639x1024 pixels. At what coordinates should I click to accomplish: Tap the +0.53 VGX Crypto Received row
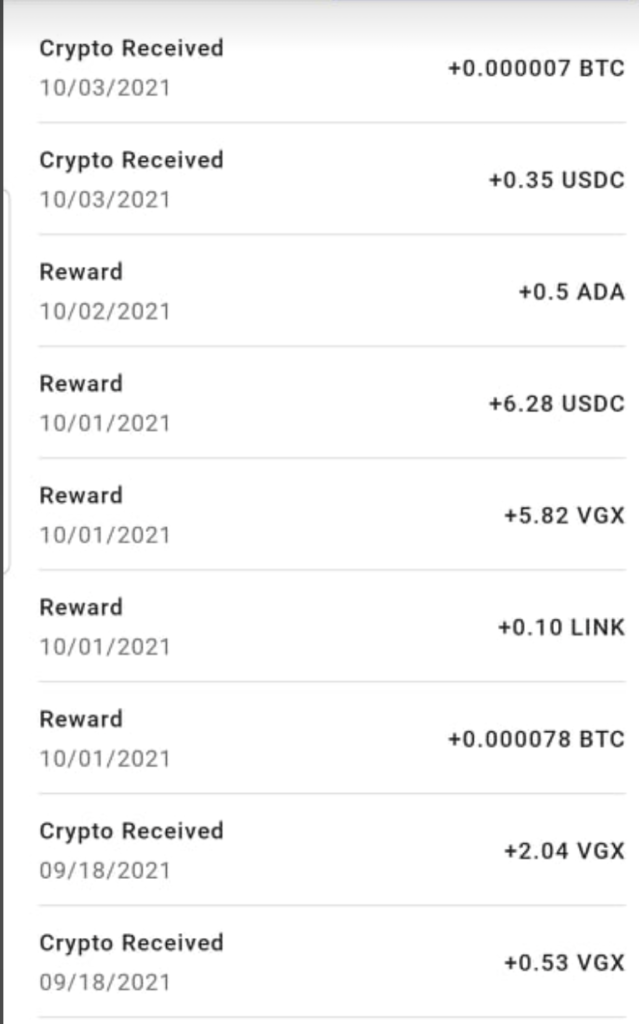(x=330, y=963)
